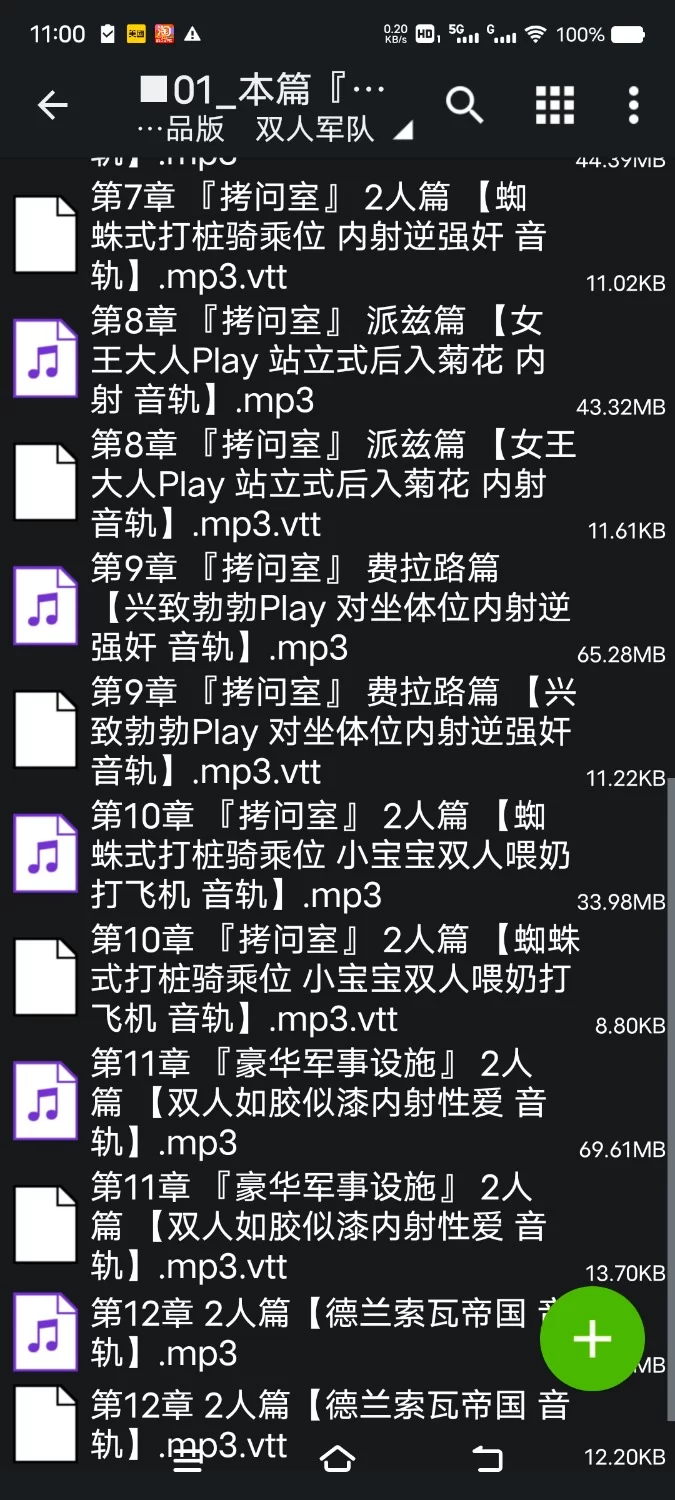Screen dimensions: 675x1500
Task: Tap the green plus floating button
Action: 592,1339
